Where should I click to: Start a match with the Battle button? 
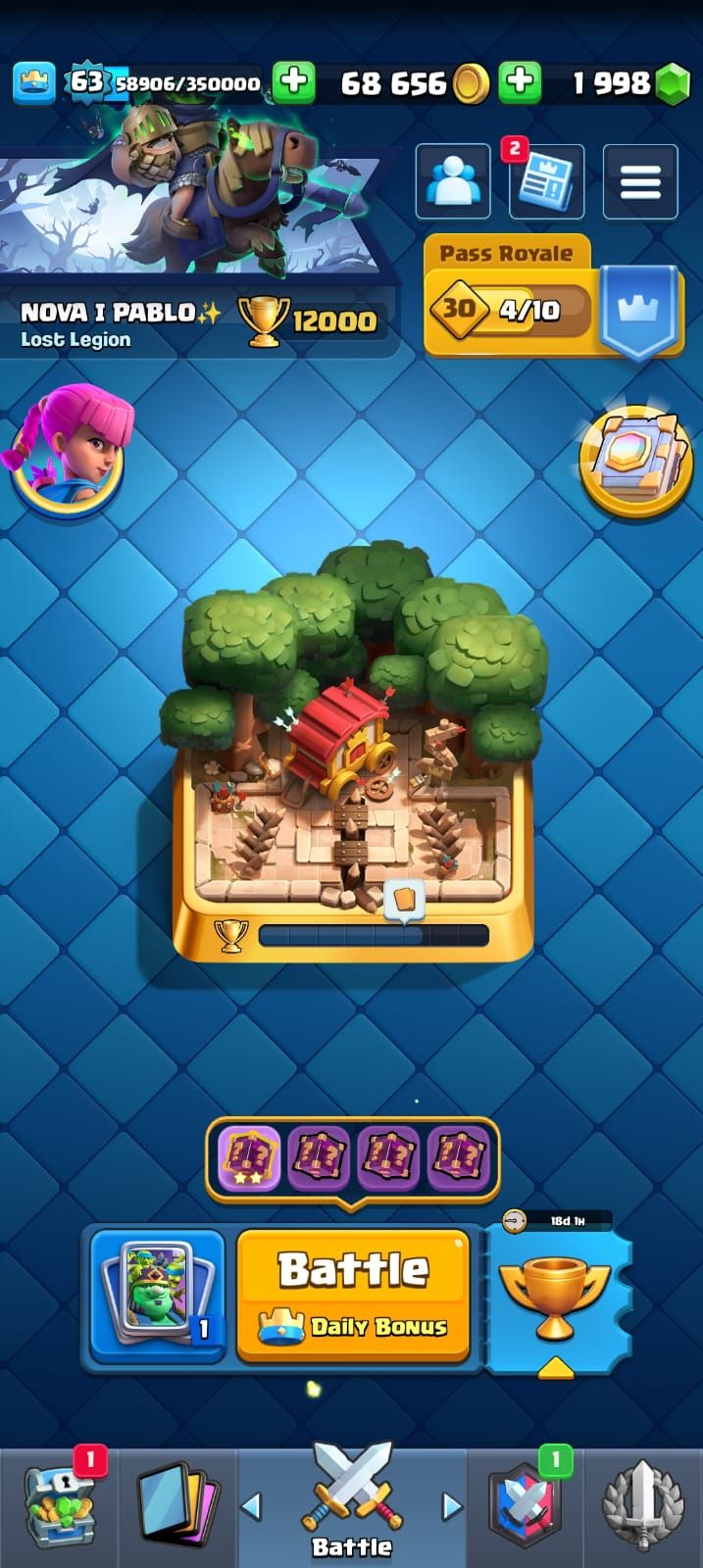[x=353, y=1296]
